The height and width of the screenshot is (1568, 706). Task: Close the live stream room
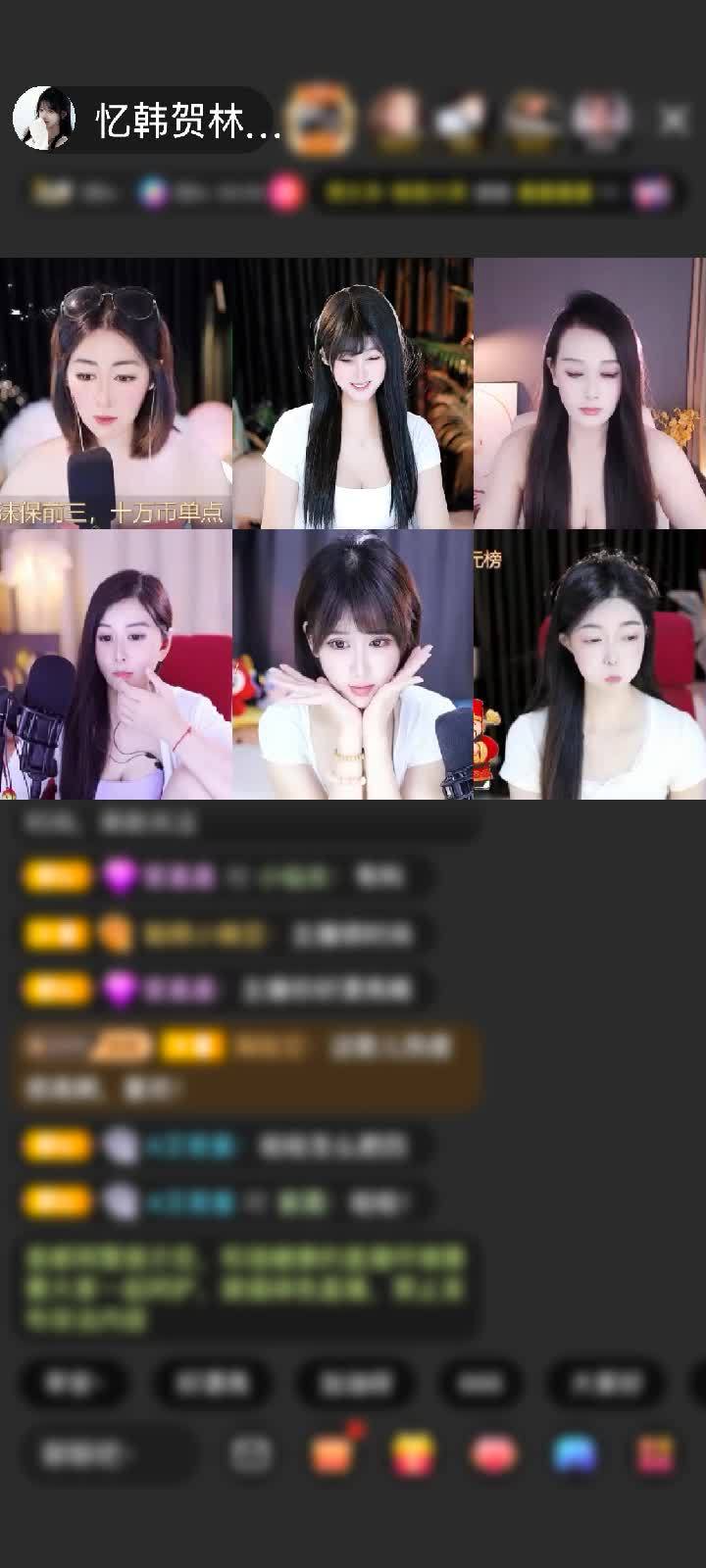pos(674,120)
